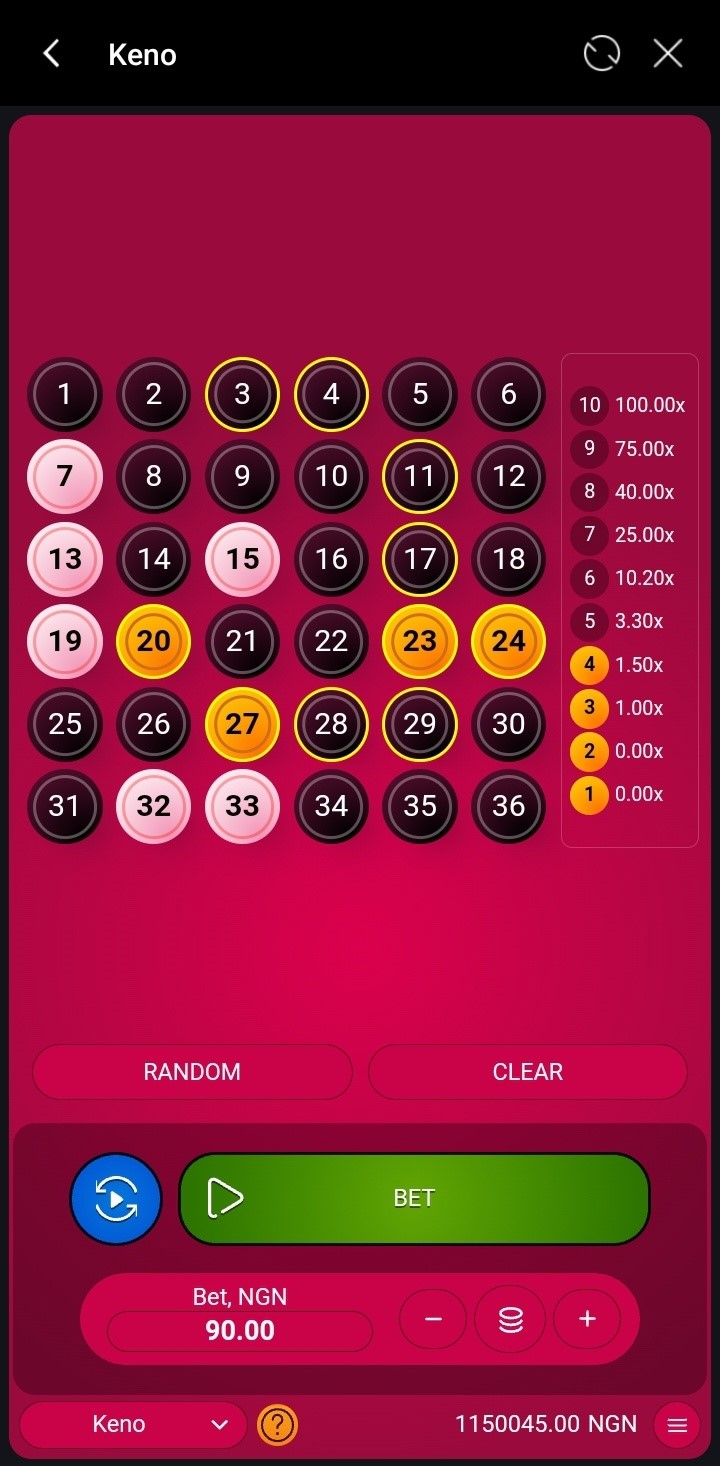Select number 8 on the grid
The width and height of the screenshot is (720, 1466).
click(x=154, y=476)
